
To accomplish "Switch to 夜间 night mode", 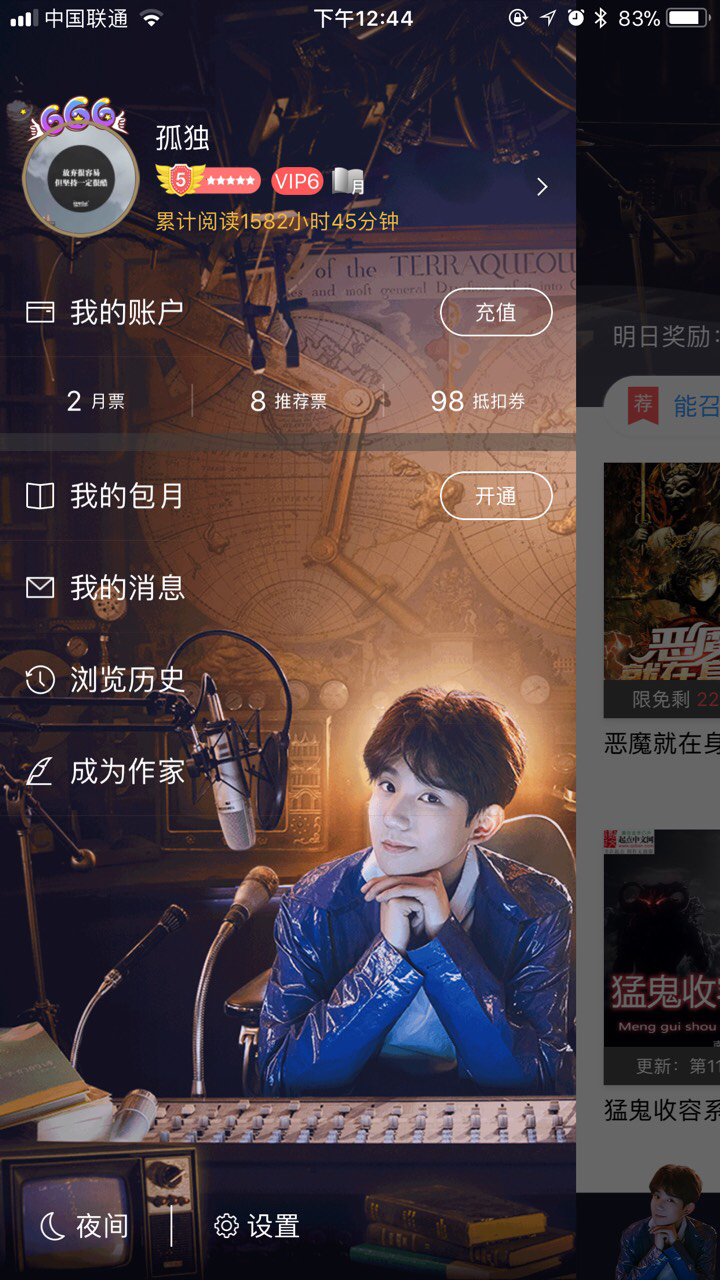I will (86, 1225).
